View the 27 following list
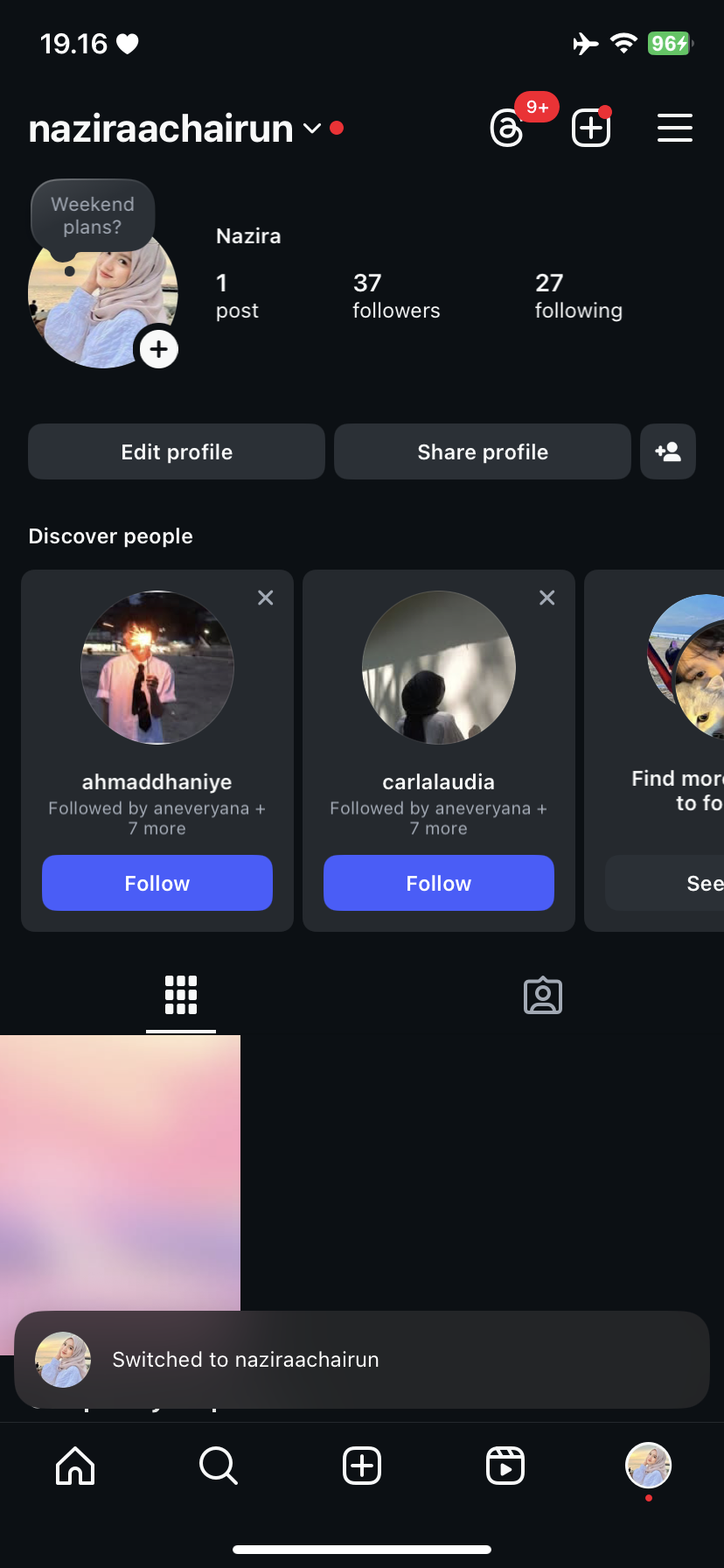The width and height of the screenshot is (724, 1568). point(578,296)
